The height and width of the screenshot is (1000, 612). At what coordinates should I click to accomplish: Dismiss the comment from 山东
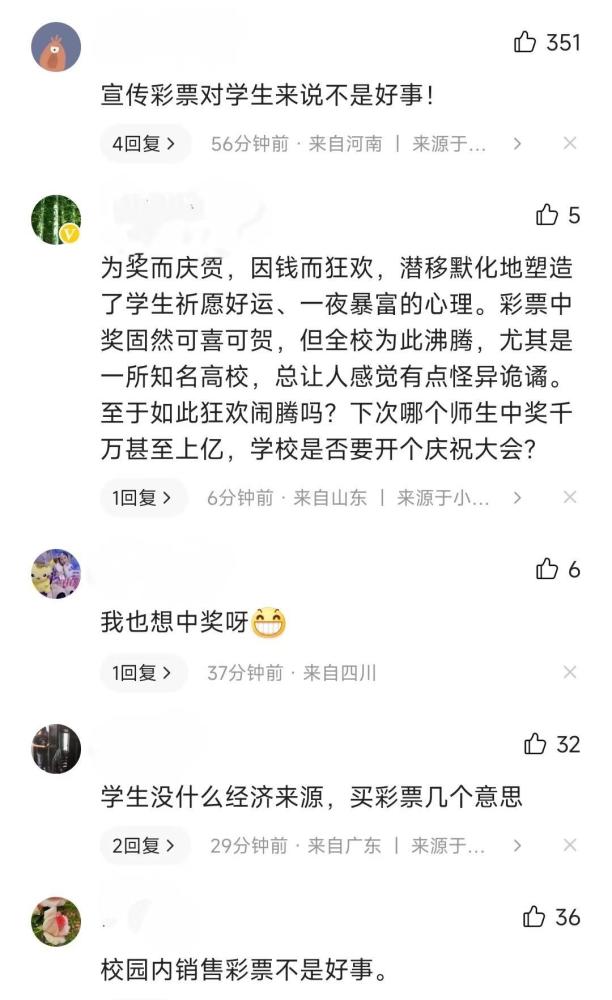(570, 497)
